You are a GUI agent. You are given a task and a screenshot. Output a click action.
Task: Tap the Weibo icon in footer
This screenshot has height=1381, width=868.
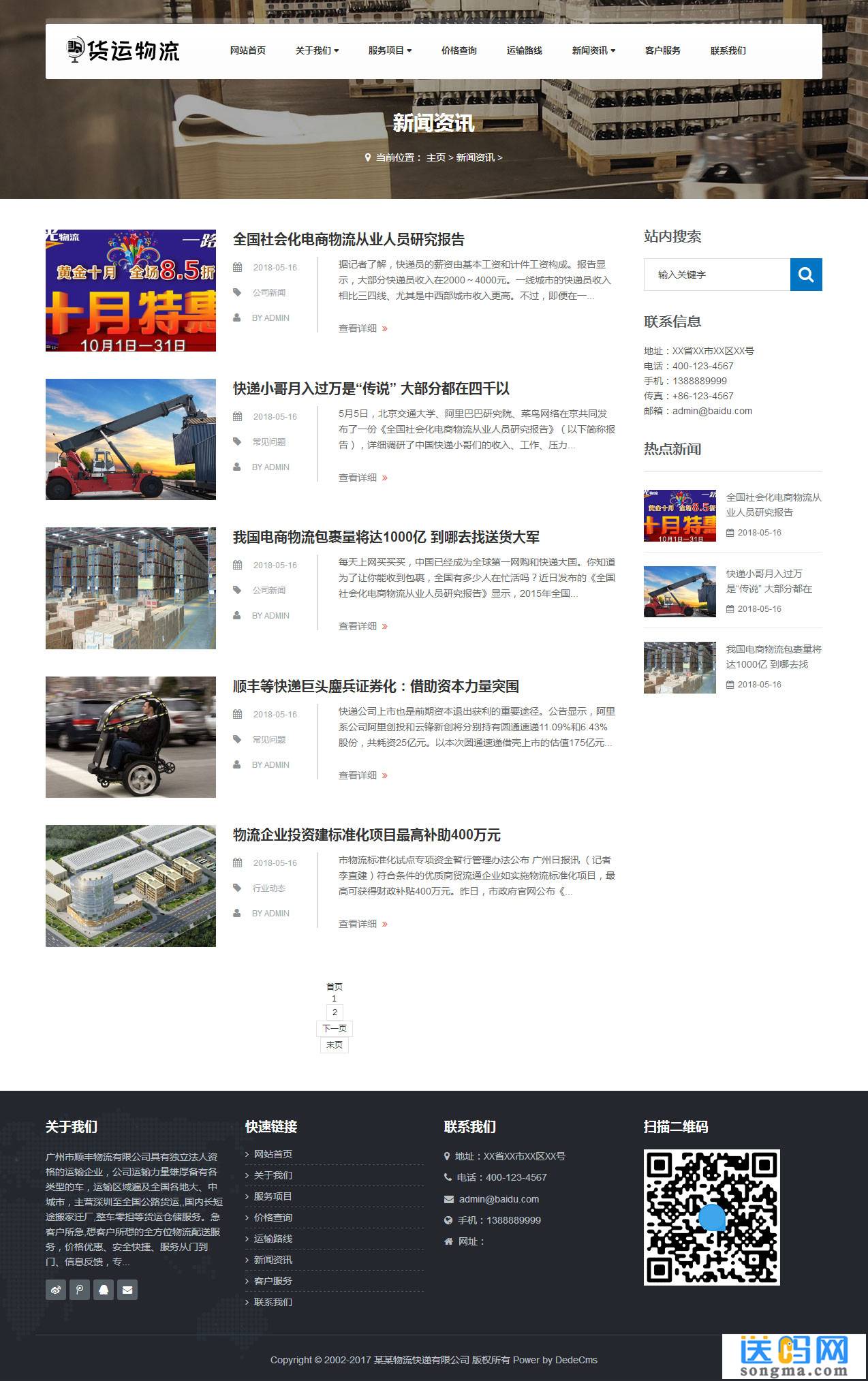coord(56,1289)
